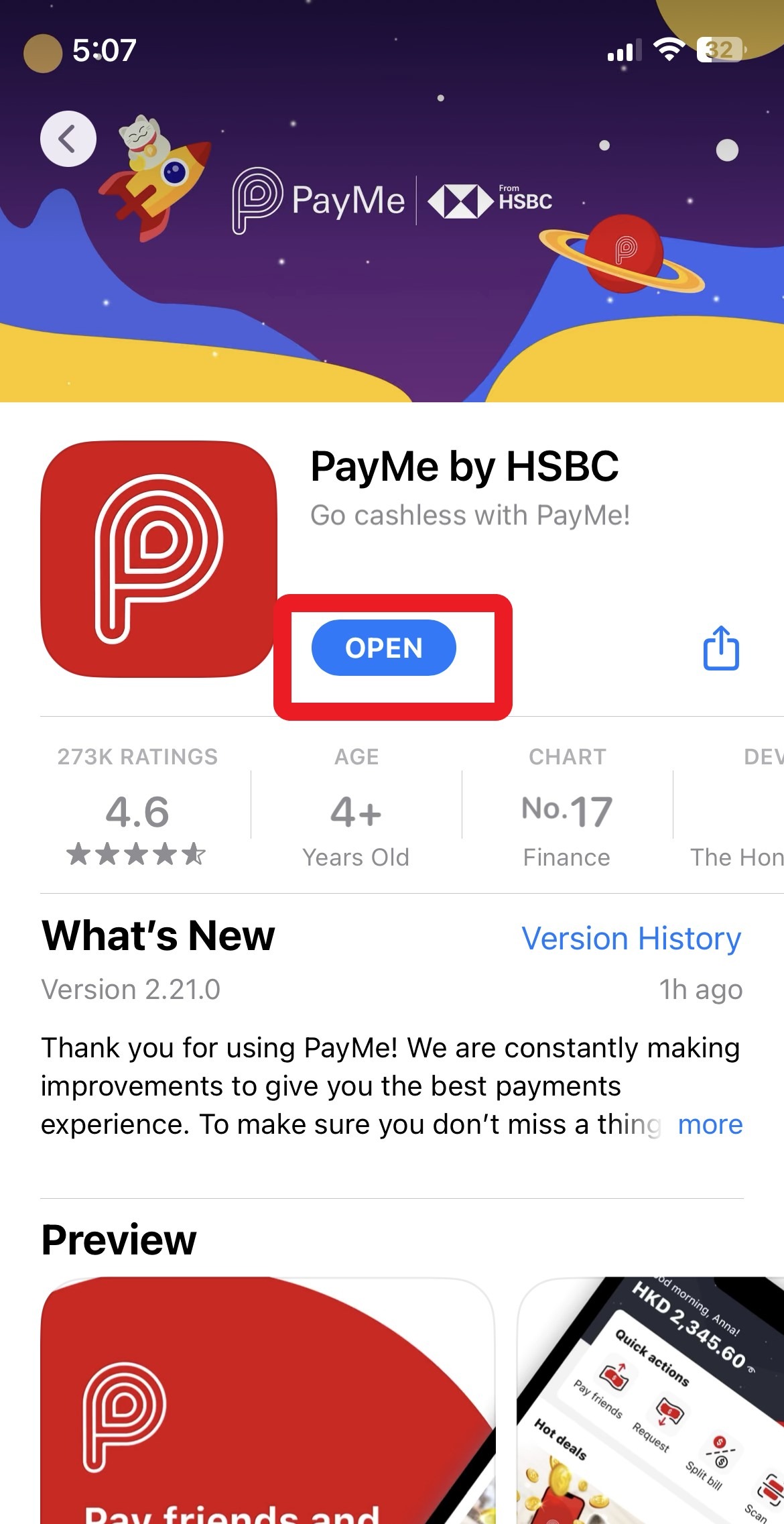The height and width of the screenshot is (1524, 784).
Task: Go back using the top-left arrow
Action: tap(68, 139)
